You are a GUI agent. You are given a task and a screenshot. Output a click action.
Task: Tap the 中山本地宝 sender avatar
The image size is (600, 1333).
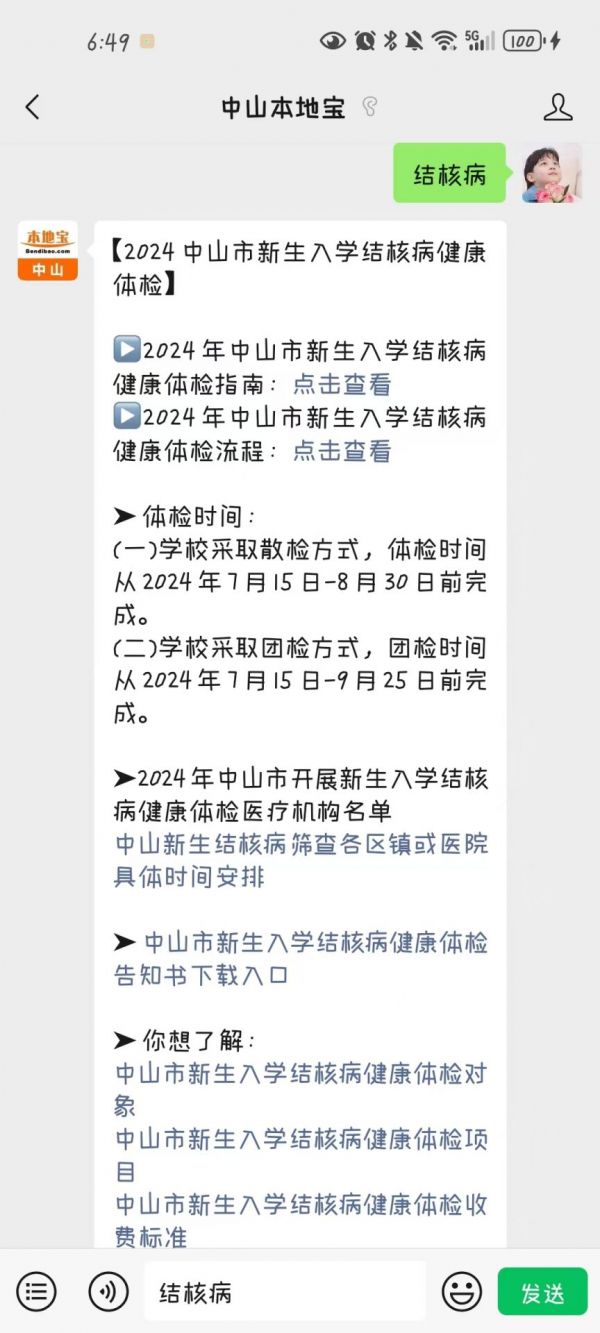tap(48, 251)
